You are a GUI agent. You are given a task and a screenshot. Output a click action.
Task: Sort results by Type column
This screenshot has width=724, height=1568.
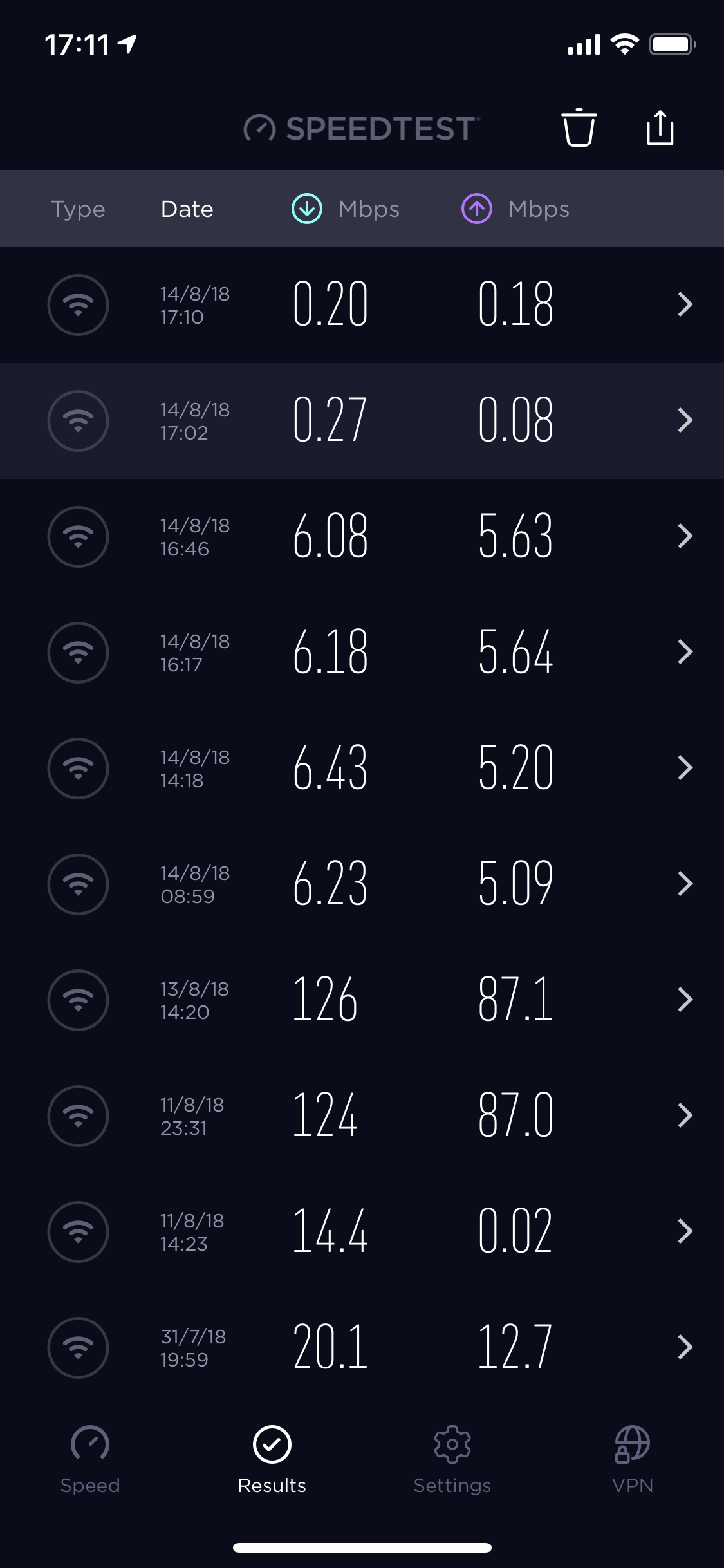pos(78,209)
